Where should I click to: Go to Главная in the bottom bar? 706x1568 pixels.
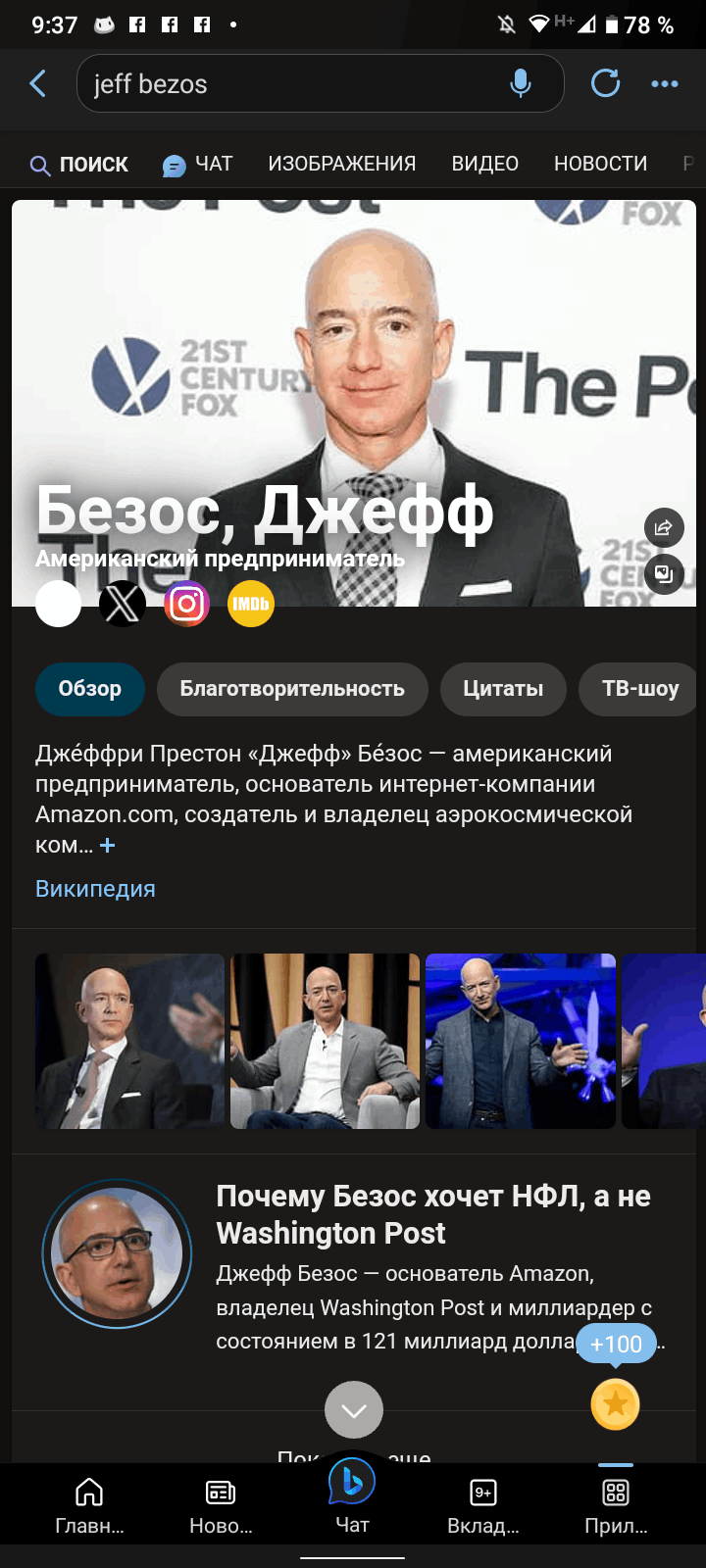pos(89,1504)
